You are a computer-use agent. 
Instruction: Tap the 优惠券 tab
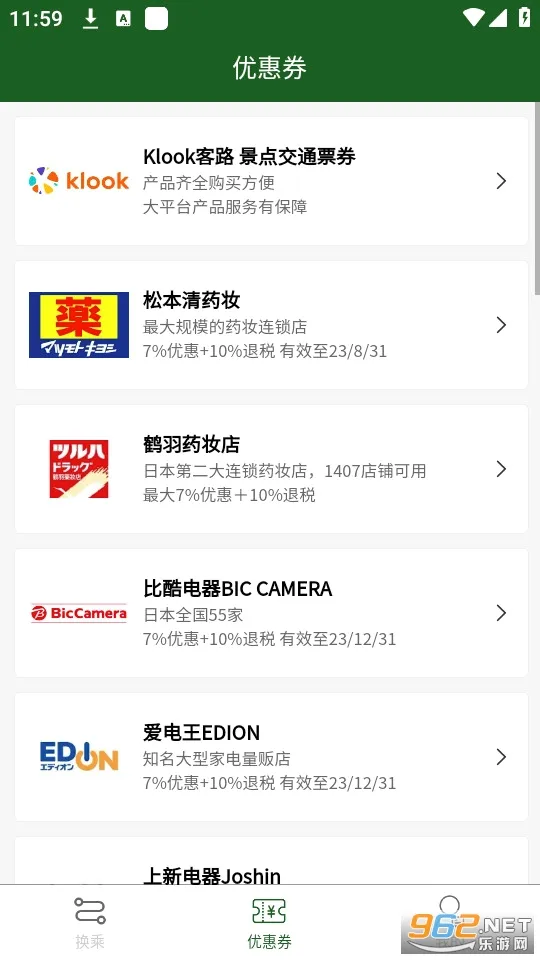coord(269,923)
